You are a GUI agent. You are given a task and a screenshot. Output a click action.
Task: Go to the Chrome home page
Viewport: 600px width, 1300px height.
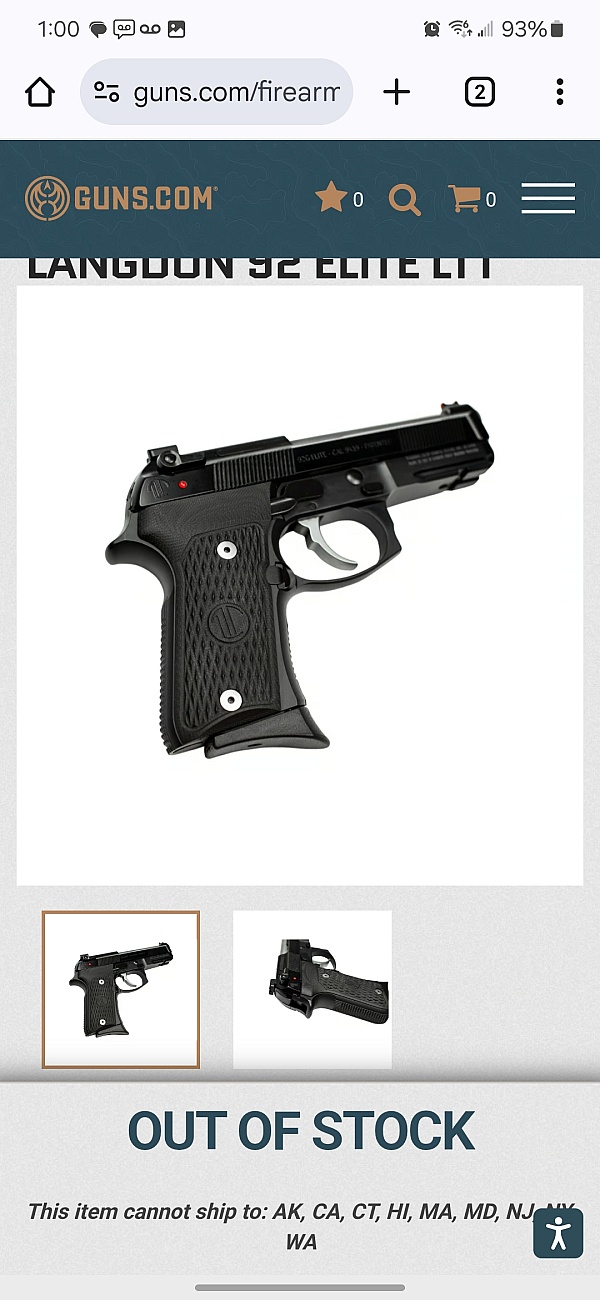click(x=40, y=93)
